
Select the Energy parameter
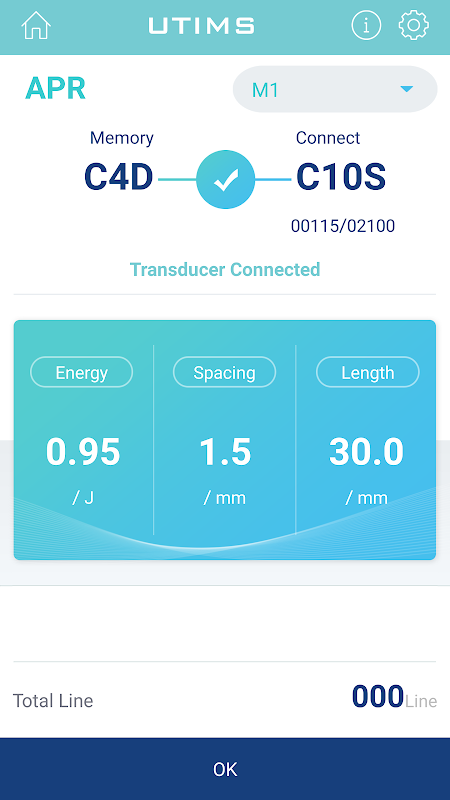82,372
